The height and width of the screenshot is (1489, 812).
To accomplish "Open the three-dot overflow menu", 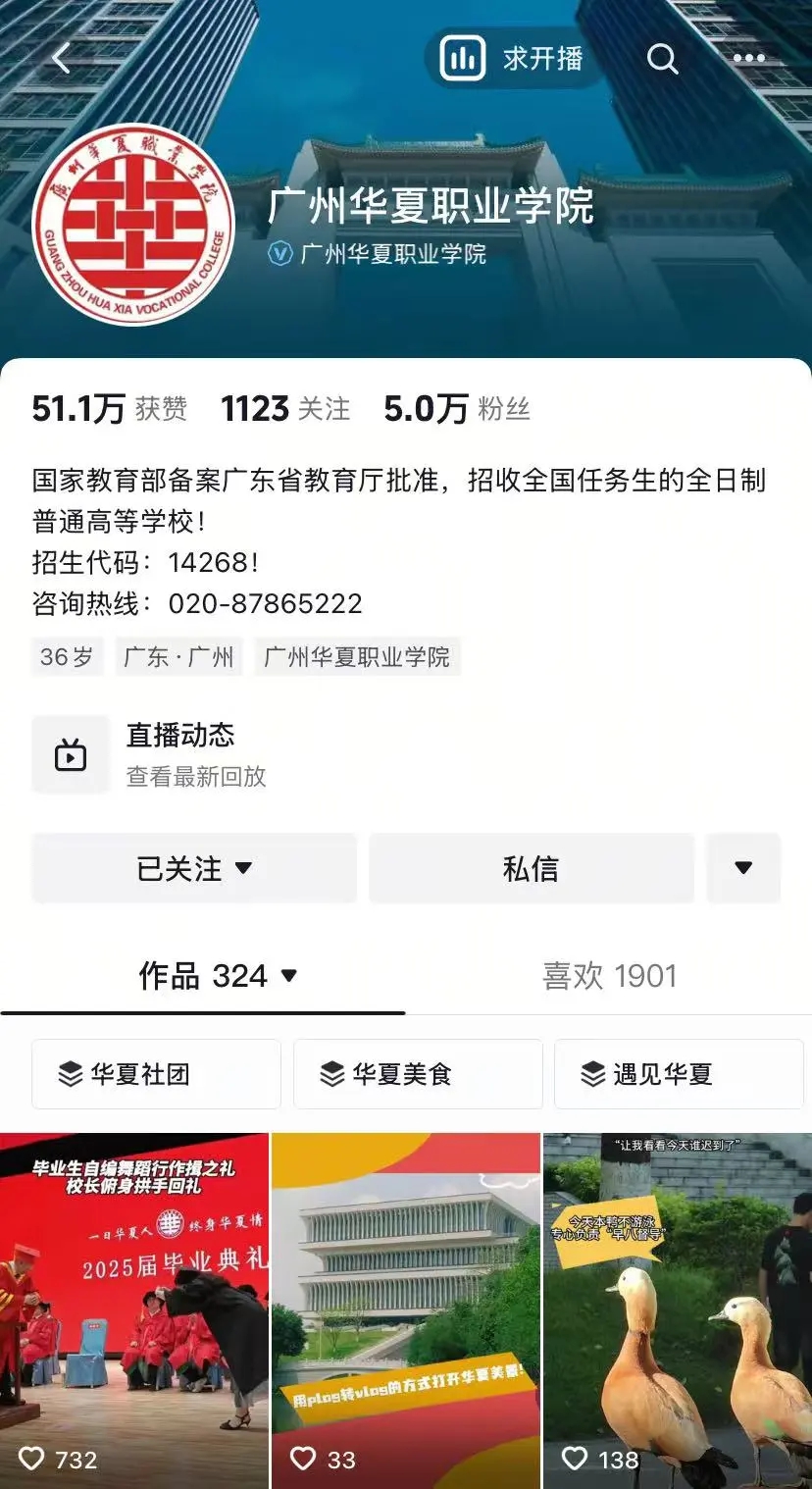I will 748,59.
